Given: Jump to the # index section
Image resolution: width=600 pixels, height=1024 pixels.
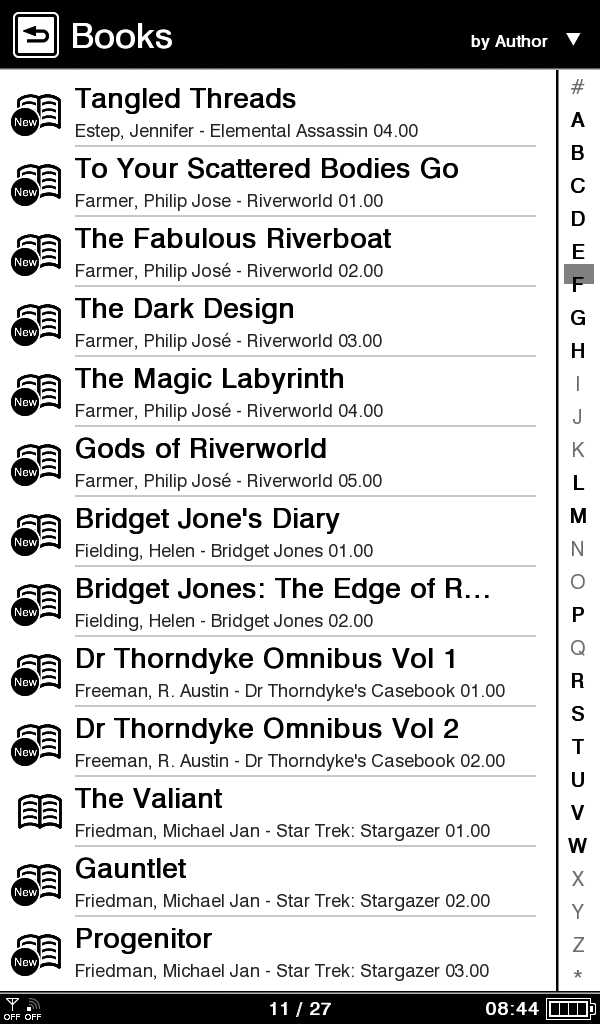Looking at the screenshot, I should tap(578, 87).
